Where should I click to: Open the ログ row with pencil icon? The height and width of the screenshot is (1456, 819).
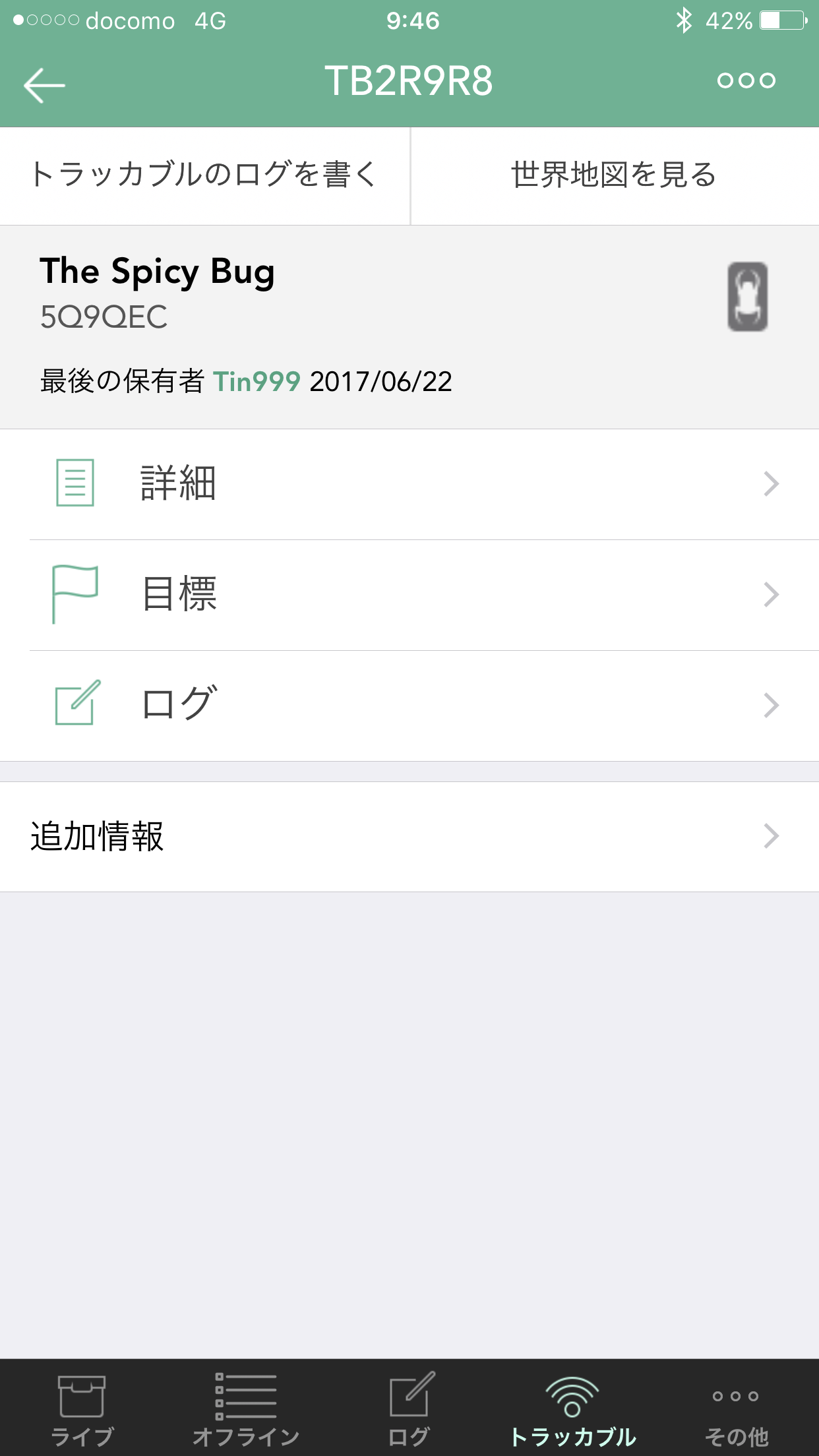tap(409, 706)
